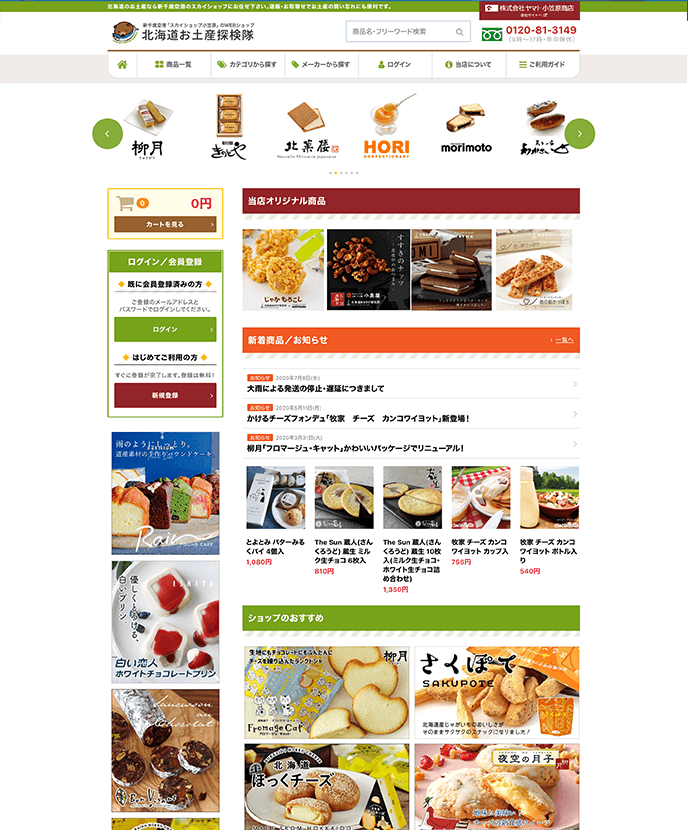This screenshot has width=688, height=830.
Task: Tap the product search field
Action: [400, 32]
